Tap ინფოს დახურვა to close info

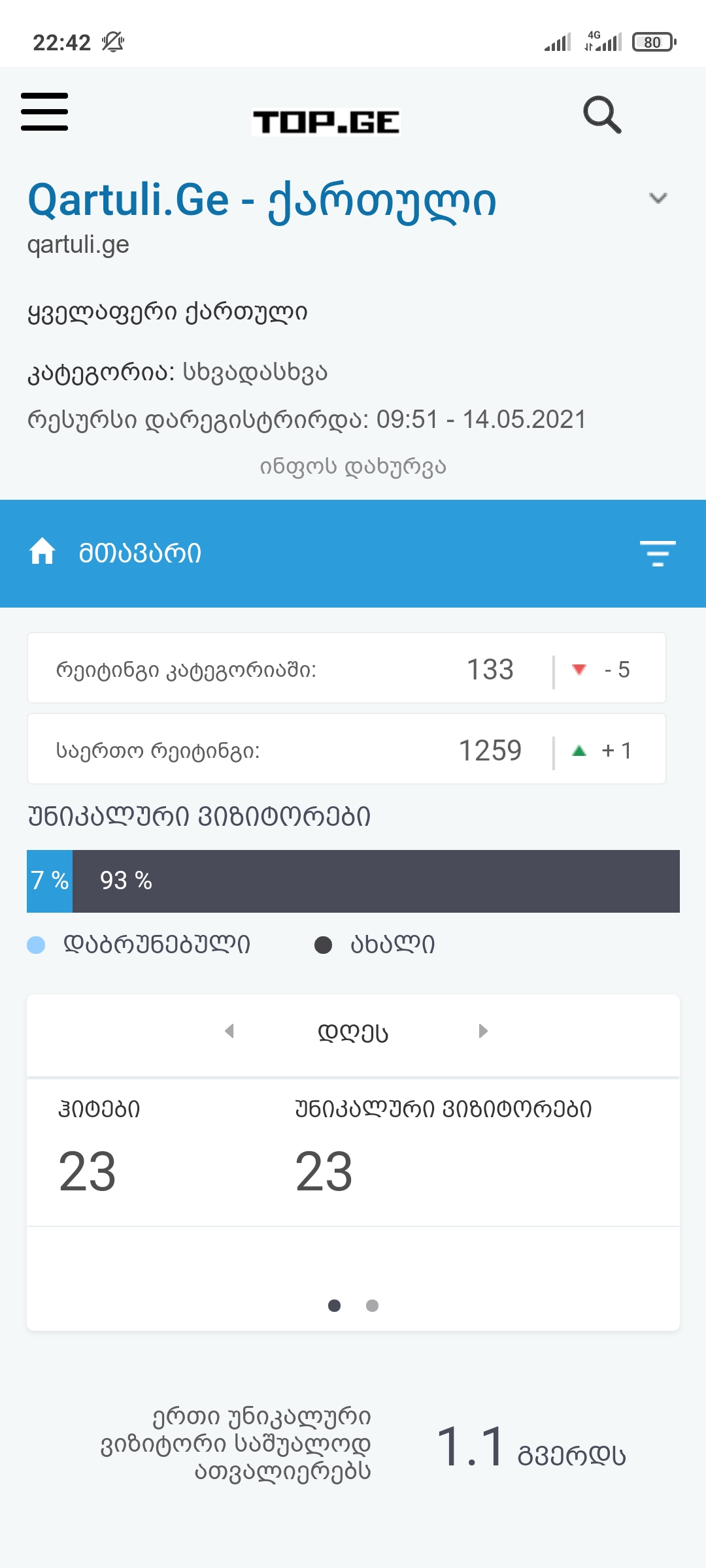[x=353, y=467]
